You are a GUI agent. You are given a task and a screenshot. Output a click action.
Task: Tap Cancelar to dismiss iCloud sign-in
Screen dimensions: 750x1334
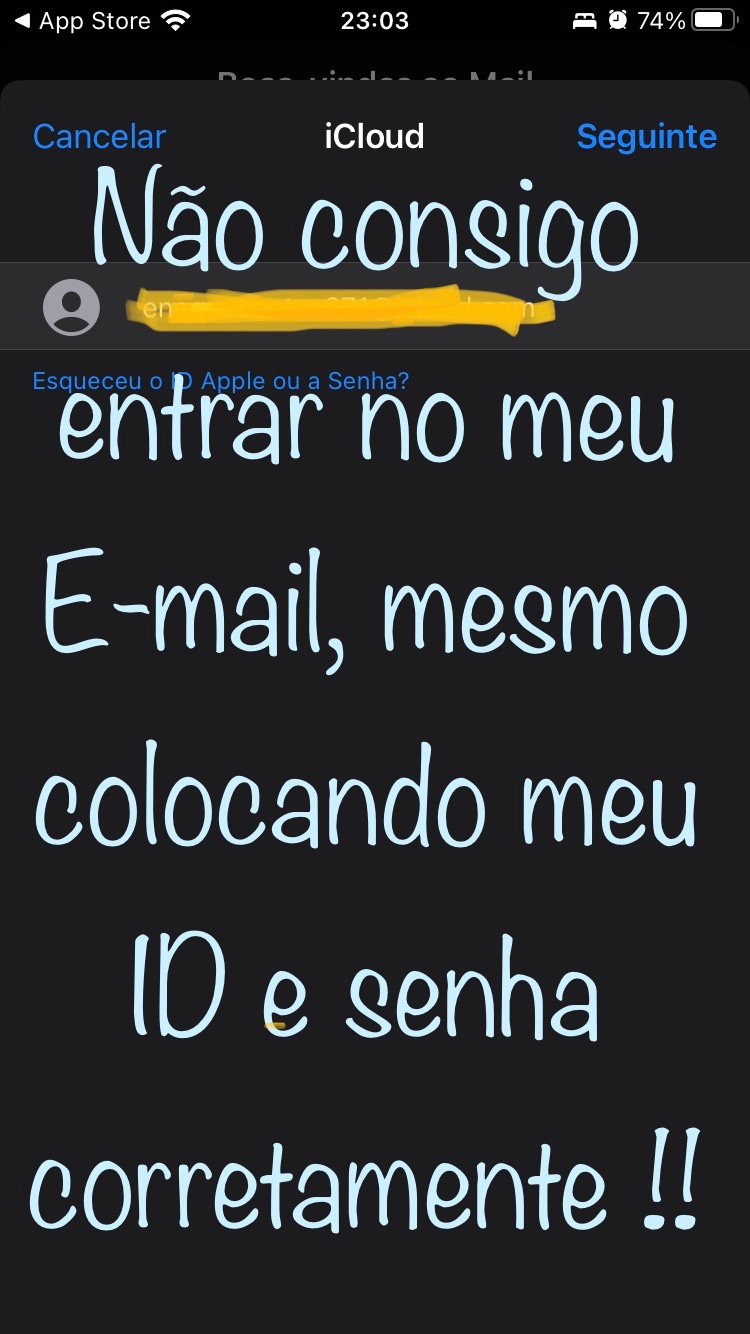(x=99, y=137)
